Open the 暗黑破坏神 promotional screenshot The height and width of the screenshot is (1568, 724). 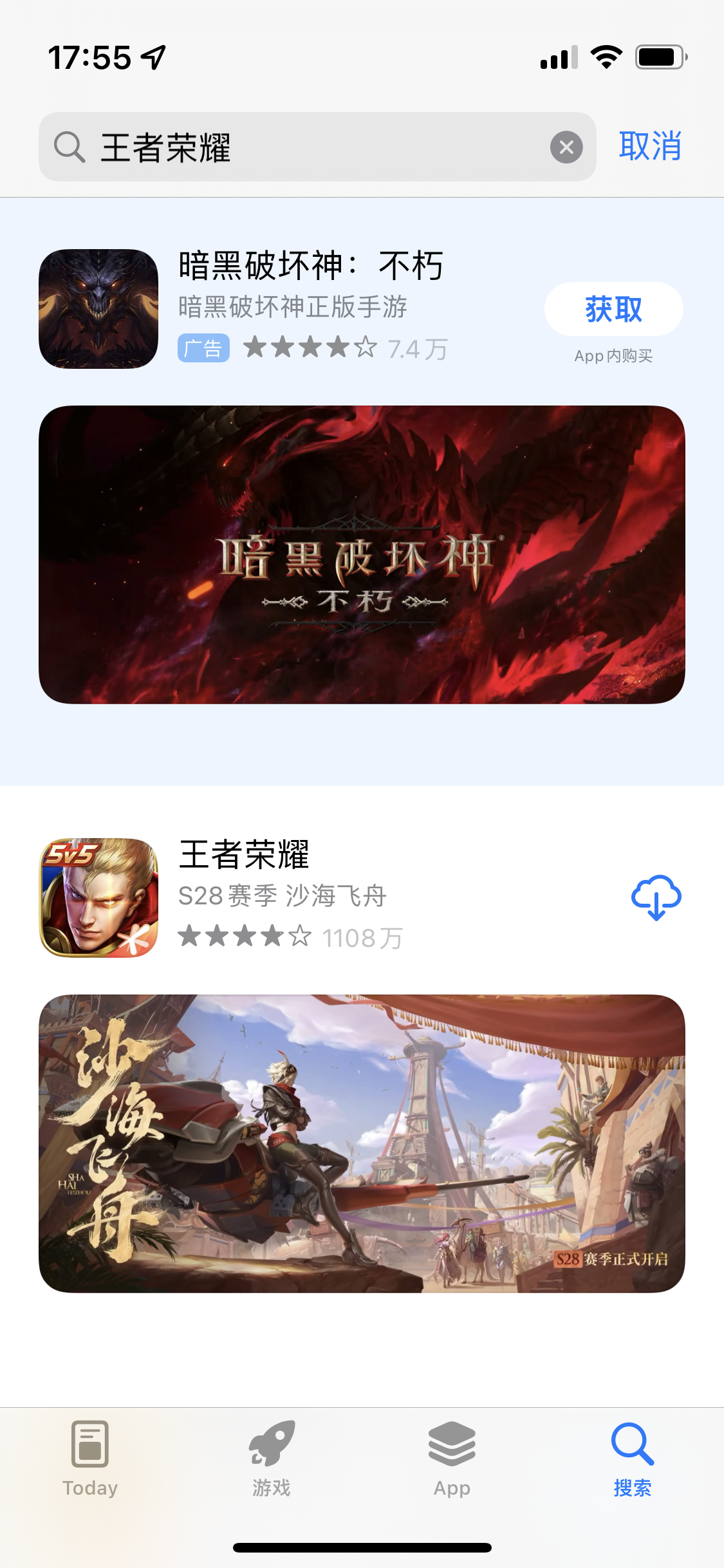tap(362, 552)
